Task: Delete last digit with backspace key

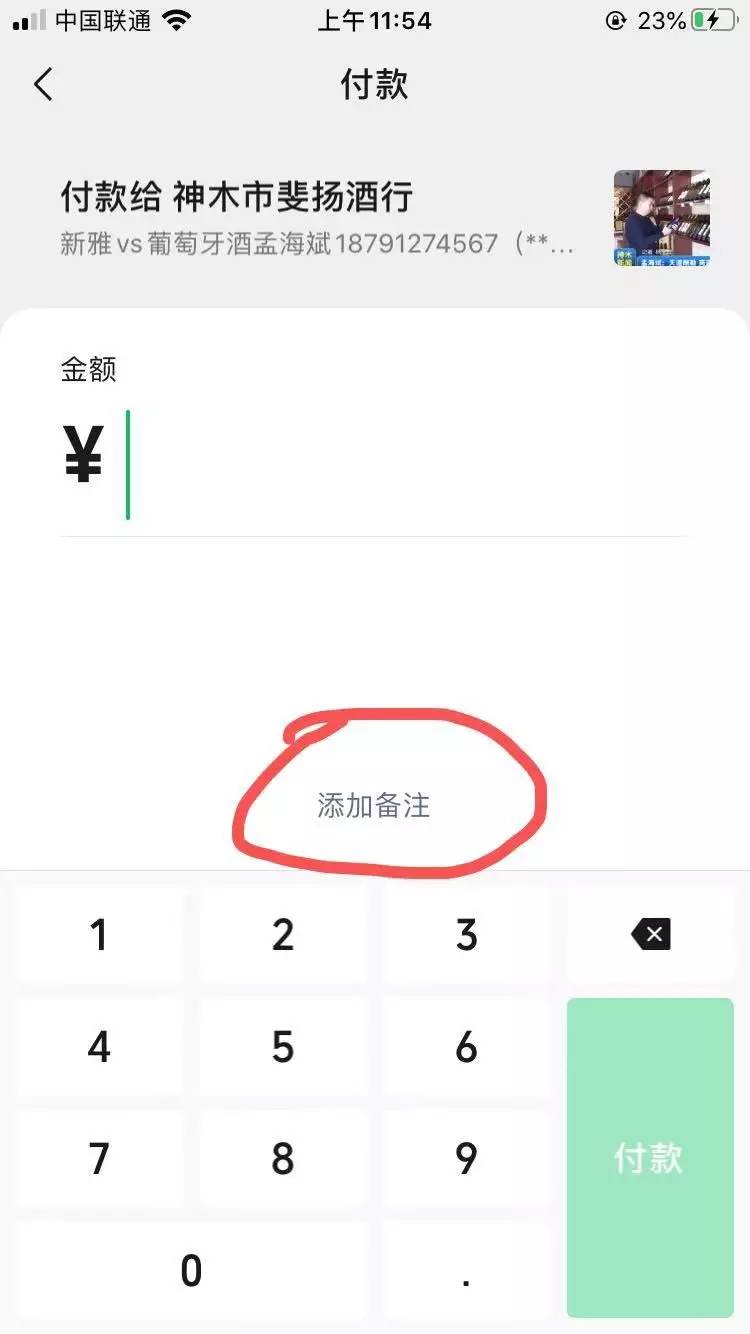Action: (650, 936)
